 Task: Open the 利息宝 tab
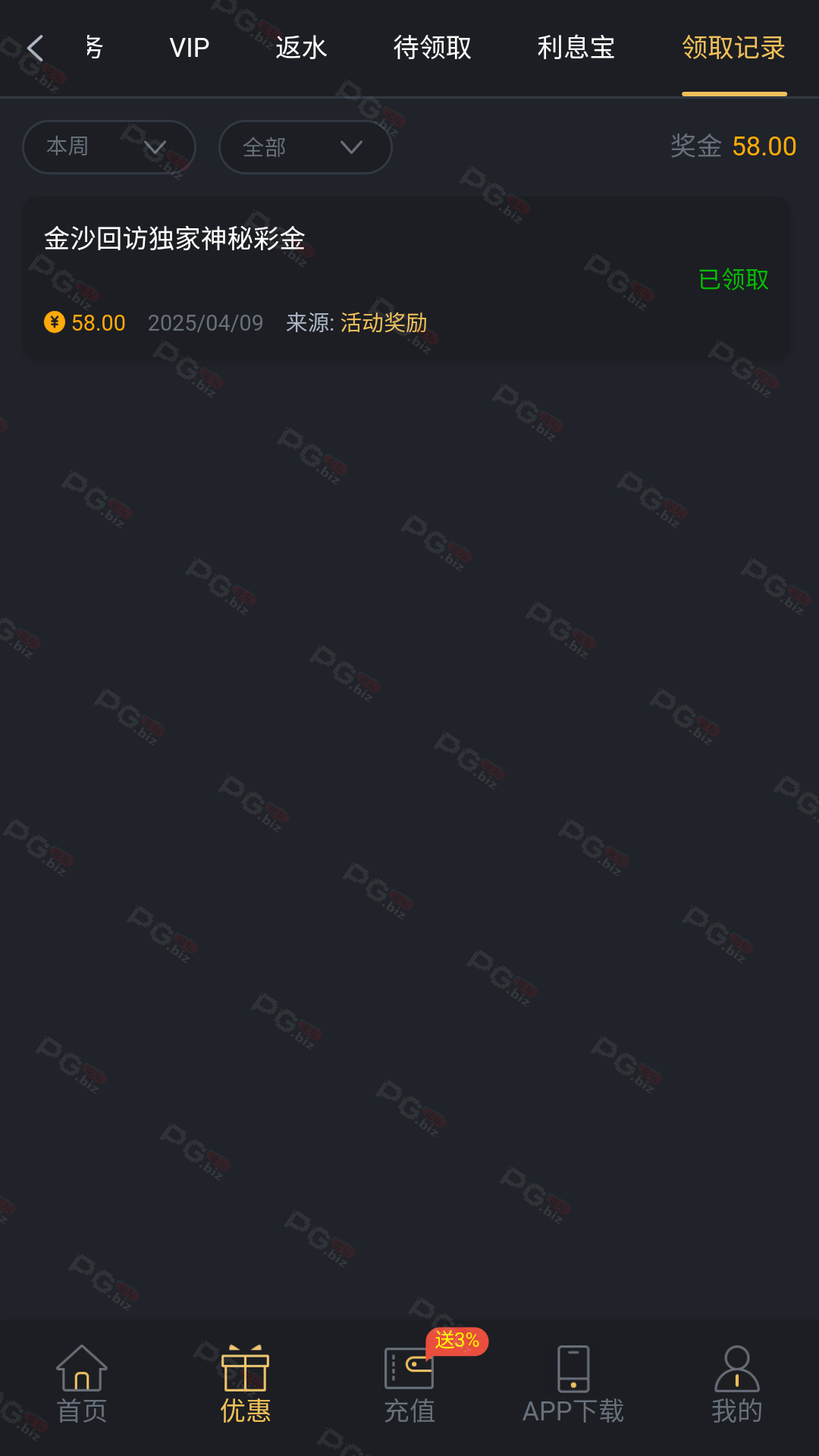576,48
